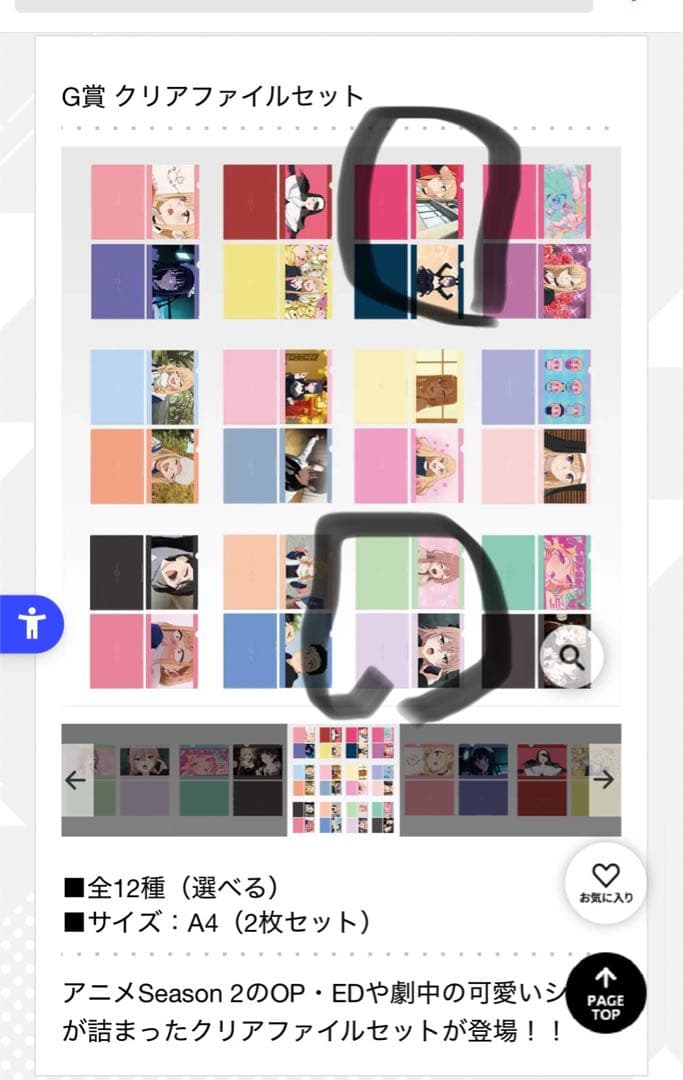Open the accessibility options button
683x1080 pixels.
[31, 624]
